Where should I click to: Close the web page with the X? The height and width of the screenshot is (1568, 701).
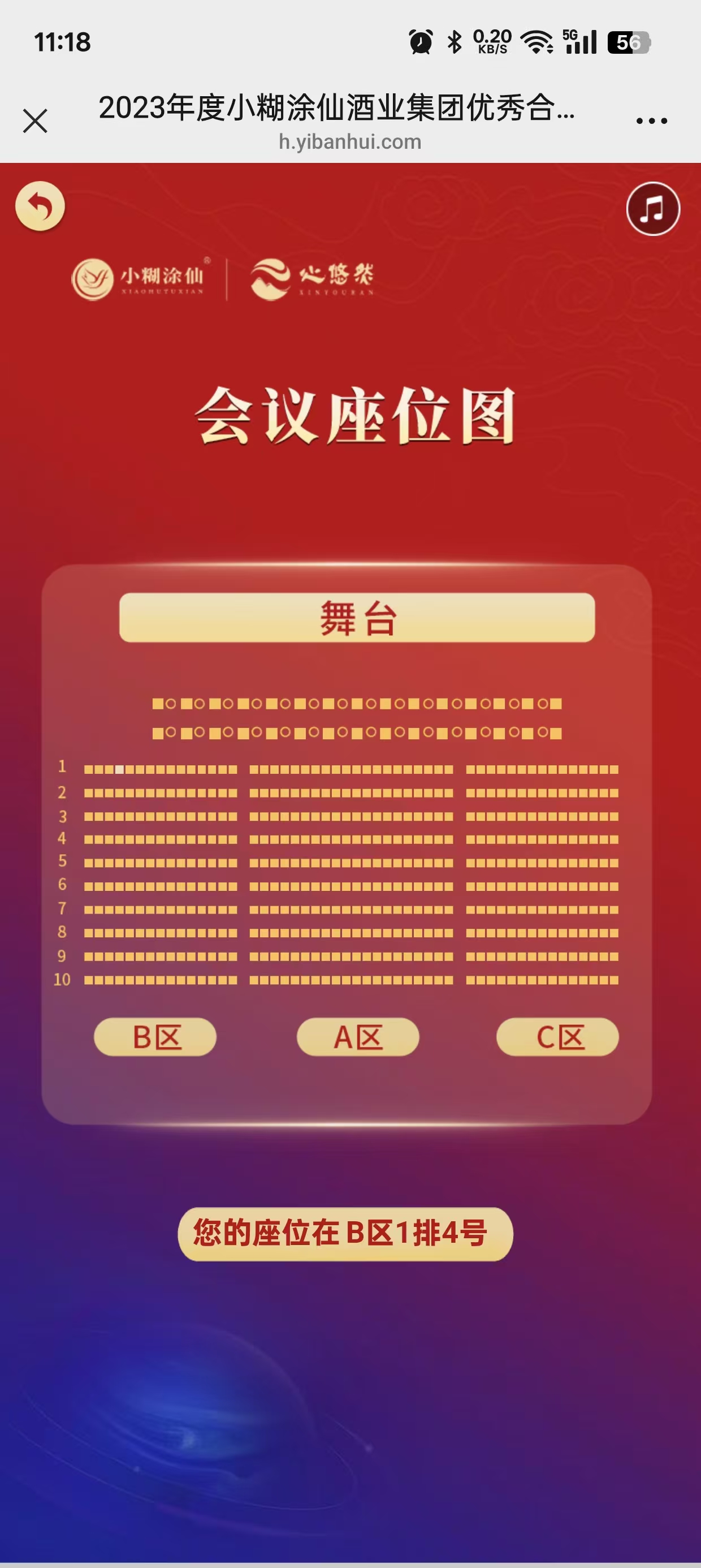point(35,120)
